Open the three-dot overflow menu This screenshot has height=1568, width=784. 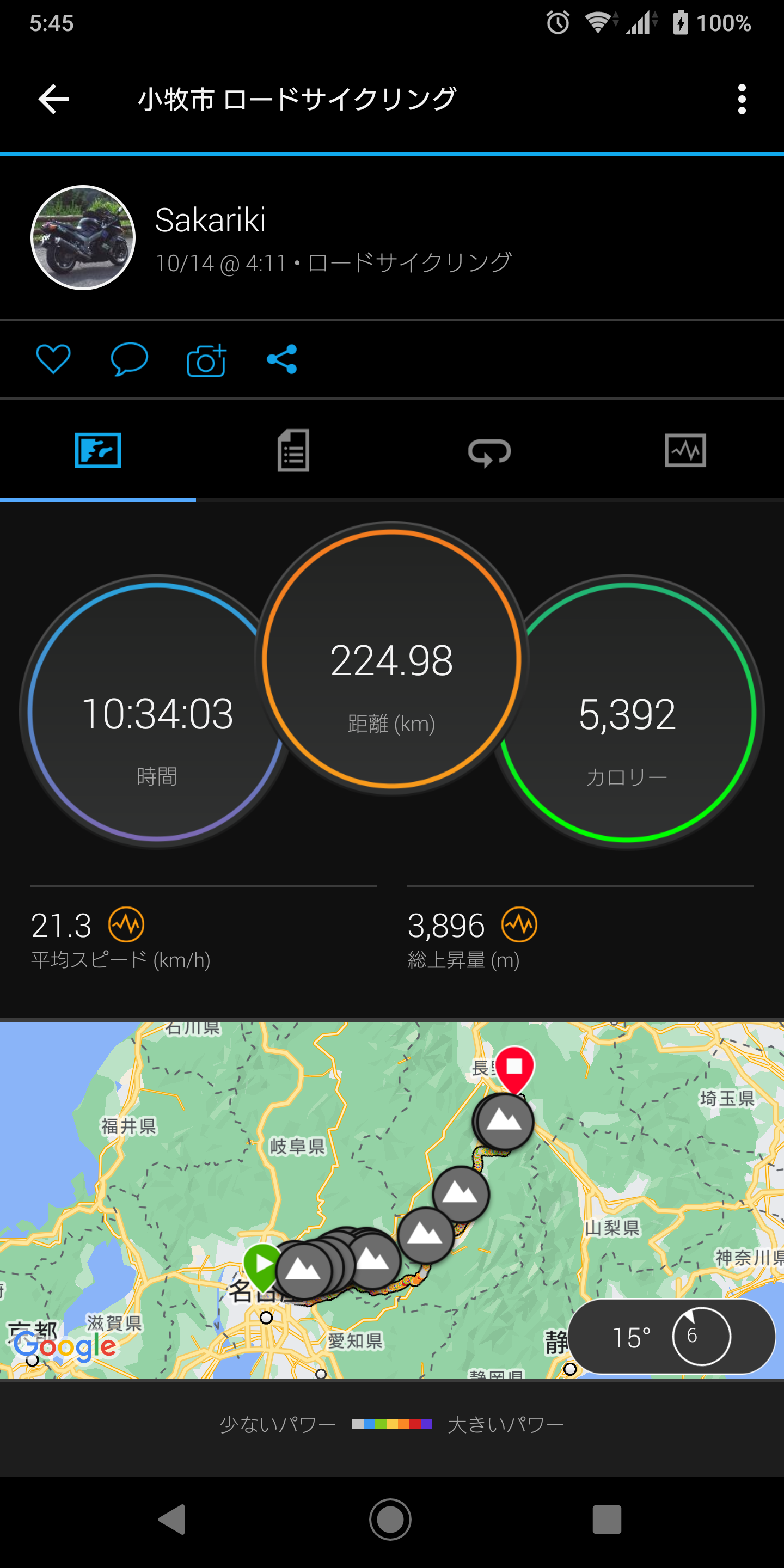(742, 99)
